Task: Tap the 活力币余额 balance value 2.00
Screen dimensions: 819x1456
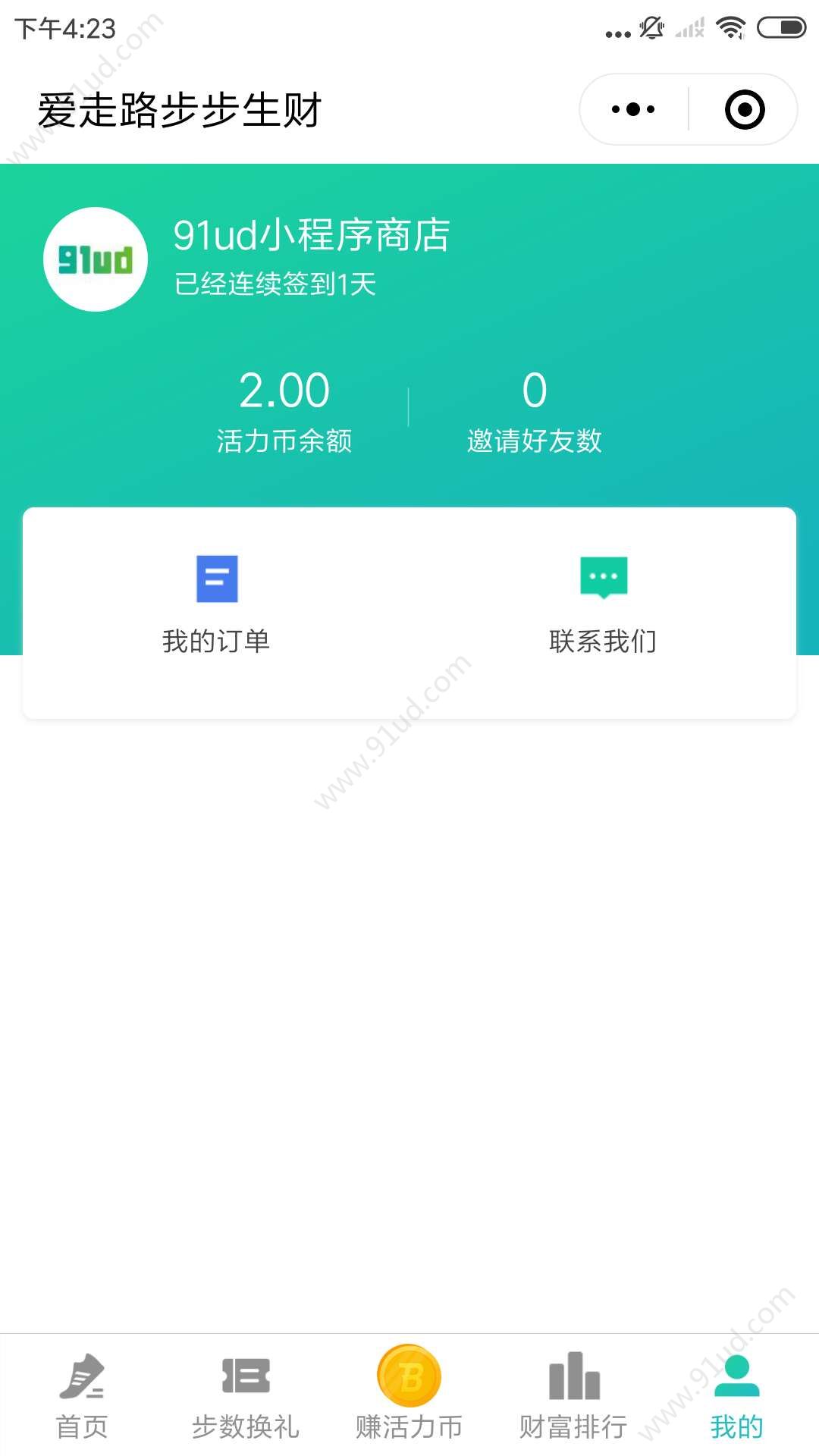Action: [x=284, y=391]
